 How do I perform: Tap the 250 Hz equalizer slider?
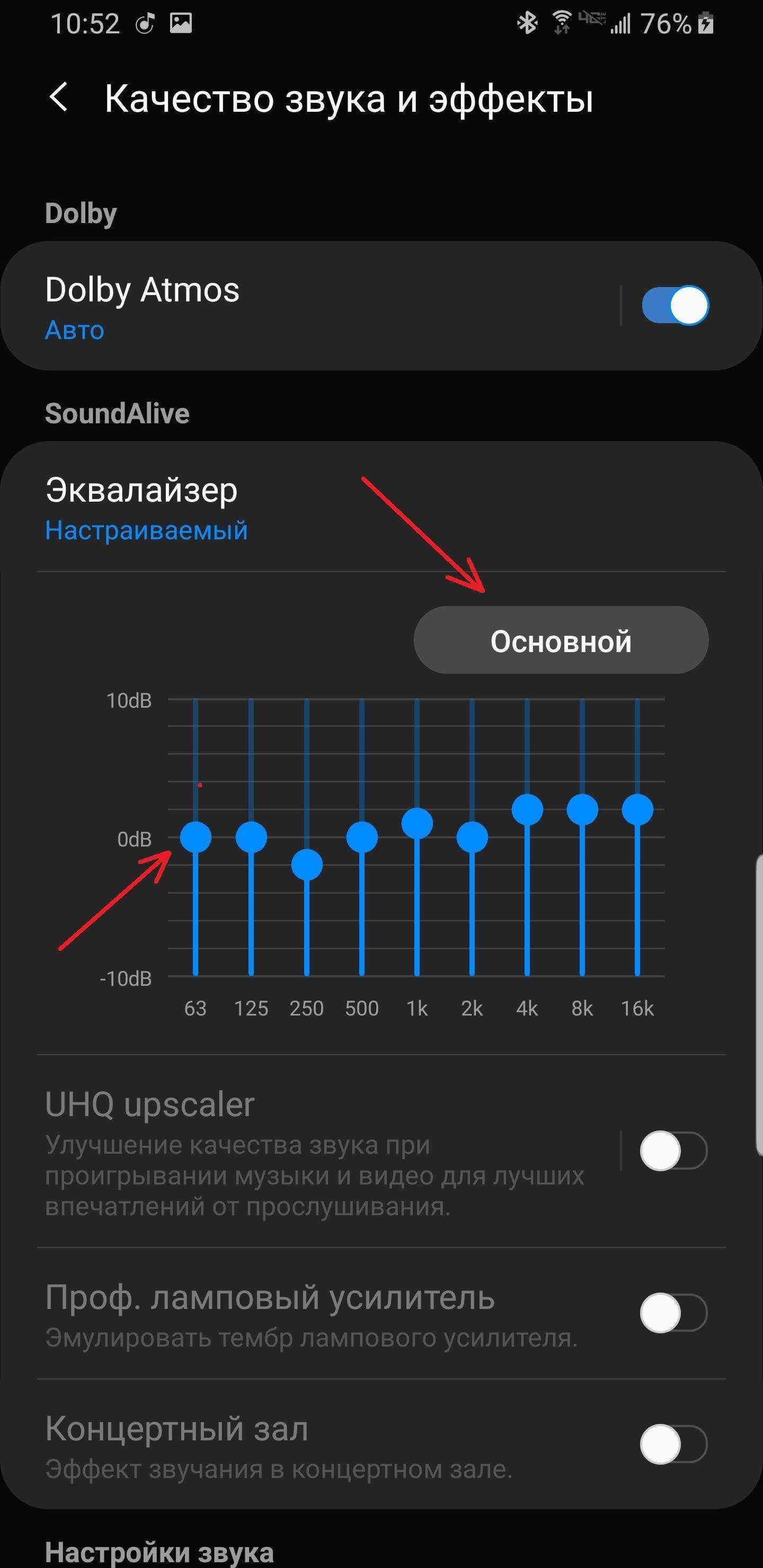[306, 865]
